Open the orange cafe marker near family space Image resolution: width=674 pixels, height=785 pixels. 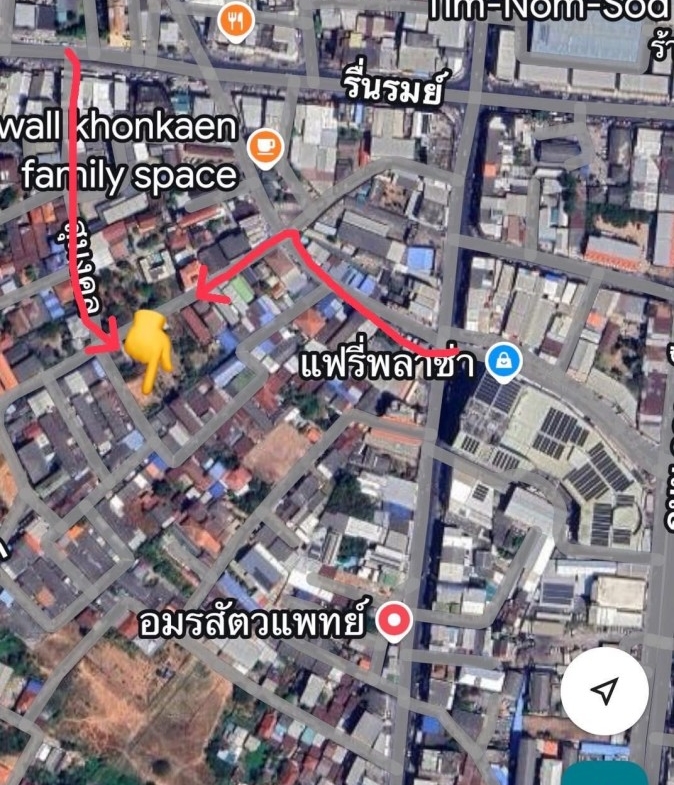pos(265,147)
